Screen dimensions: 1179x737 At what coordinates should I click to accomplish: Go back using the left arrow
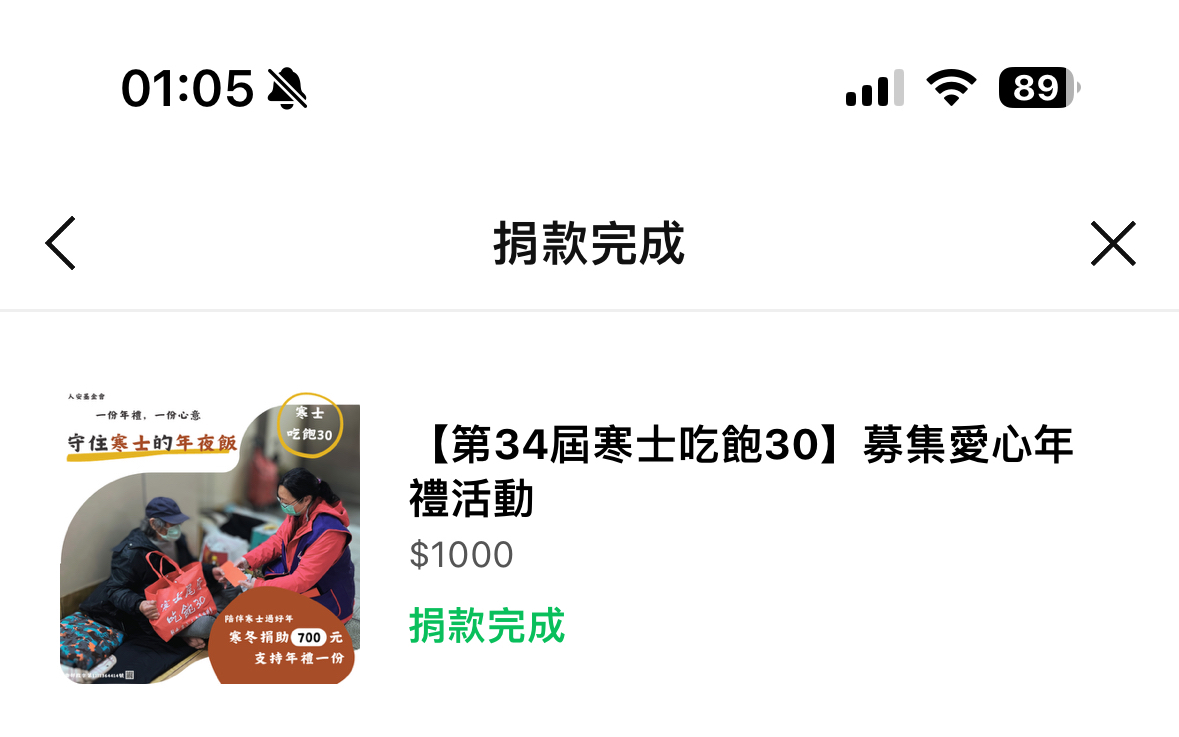tap(61, 243)
